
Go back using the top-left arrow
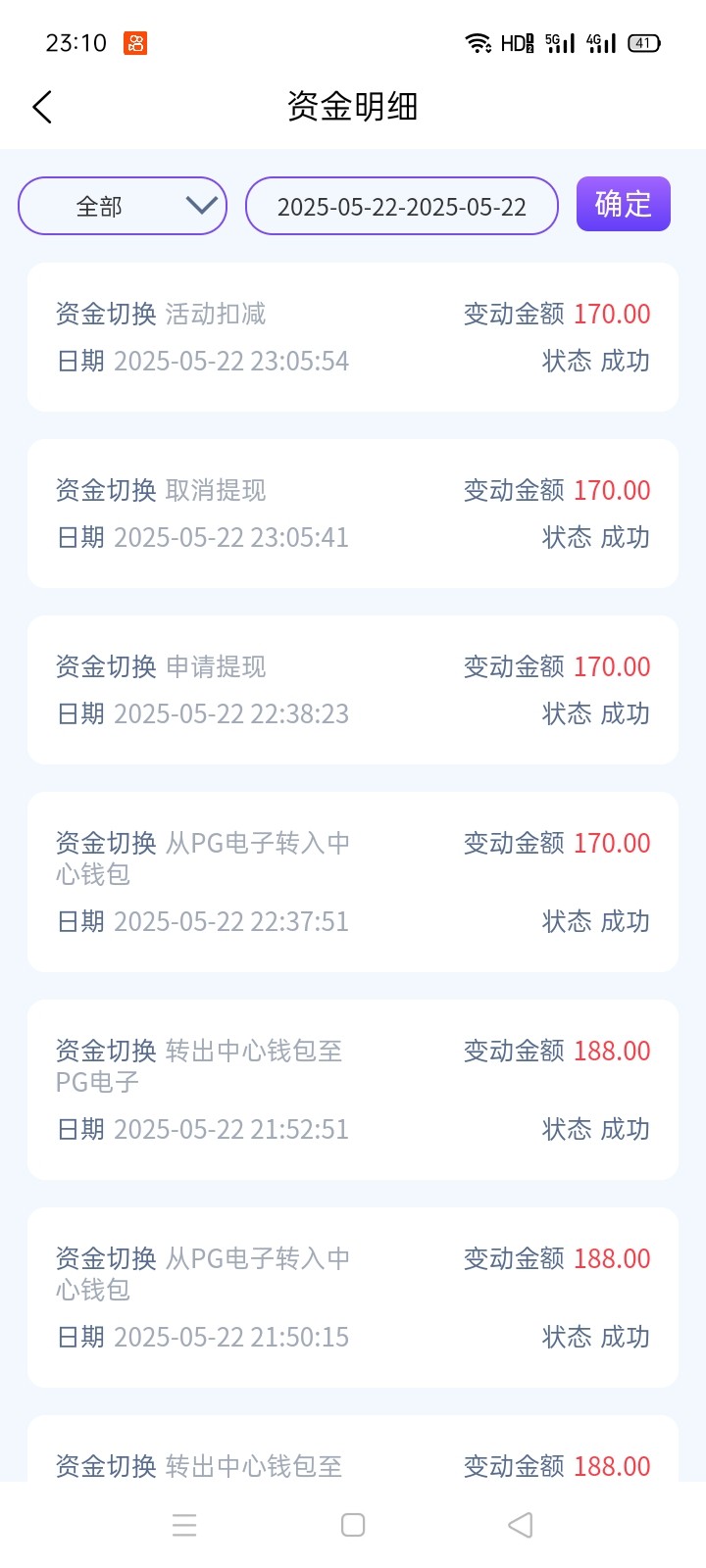click(x=42, y=107)
